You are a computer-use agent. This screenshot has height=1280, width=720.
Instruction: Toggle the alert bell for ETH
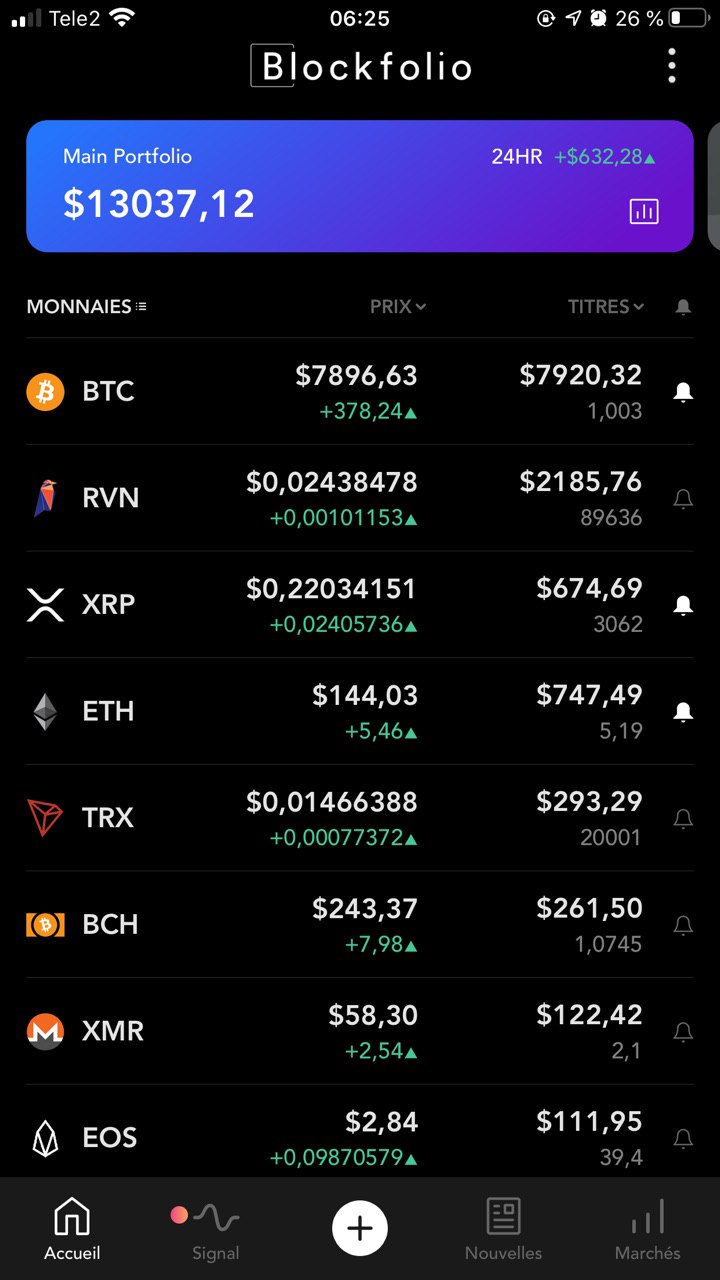point(683,712)
